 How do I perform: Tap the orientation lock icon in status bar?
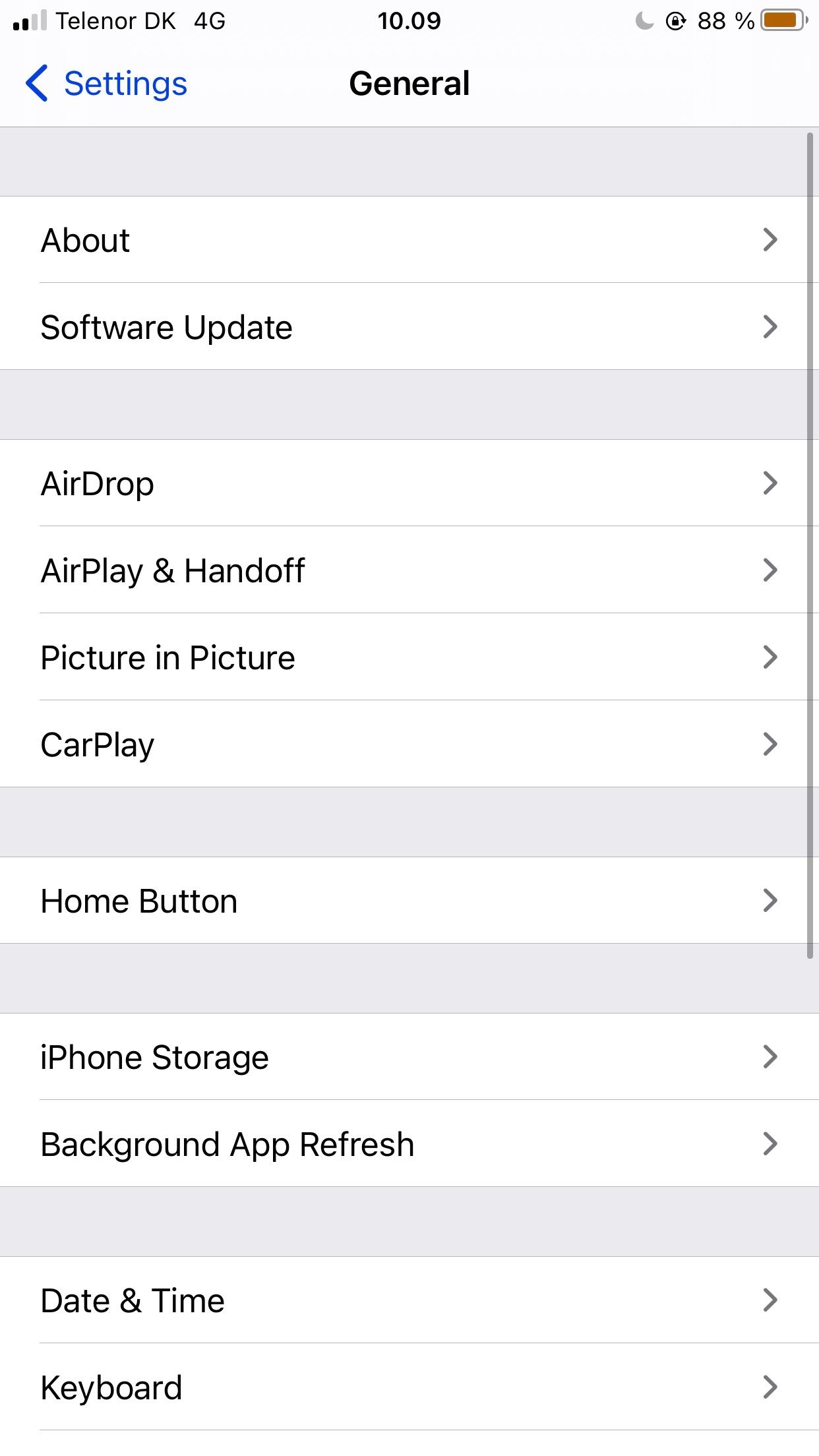(x=675, y=20)
